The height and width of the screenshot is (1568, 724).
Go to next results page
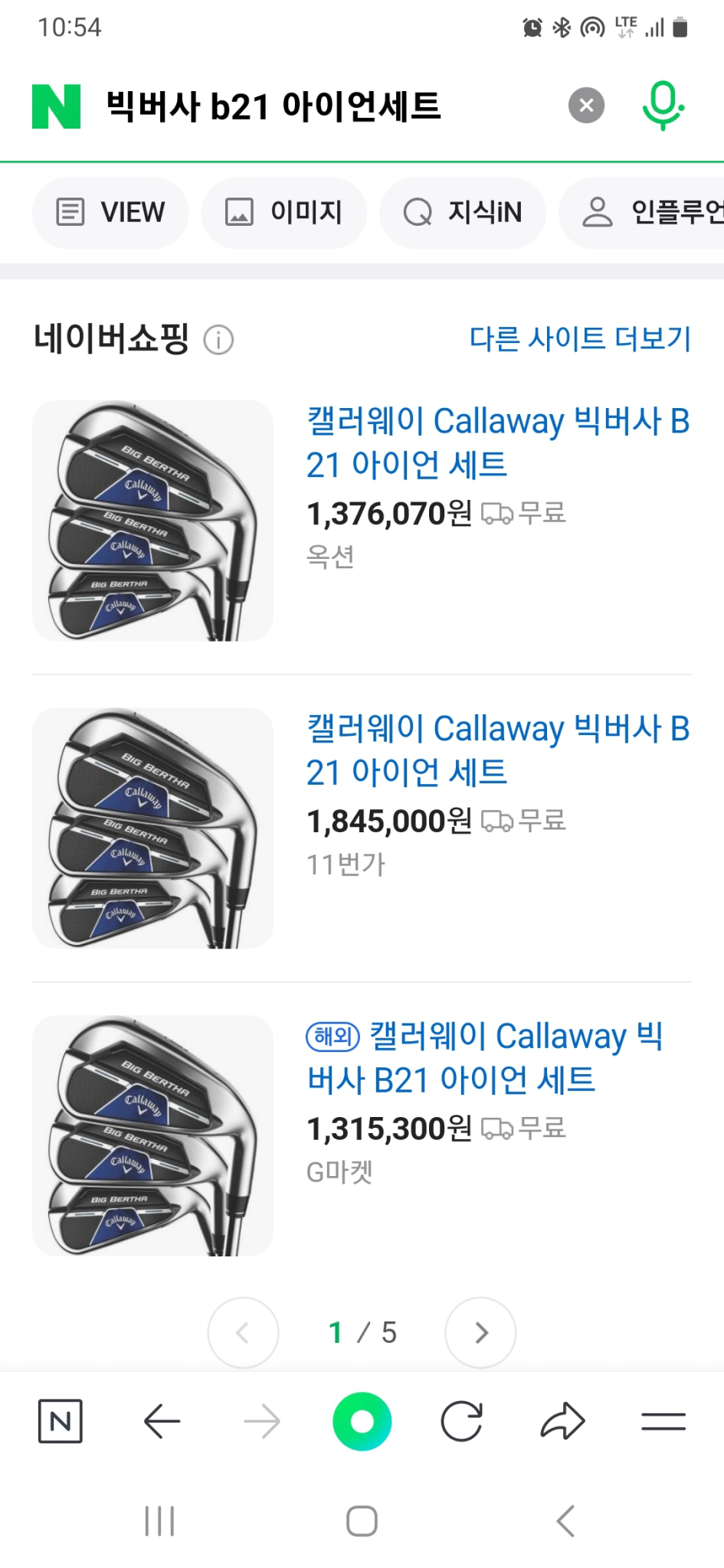pyautogui.click(x=480, y=1332)
